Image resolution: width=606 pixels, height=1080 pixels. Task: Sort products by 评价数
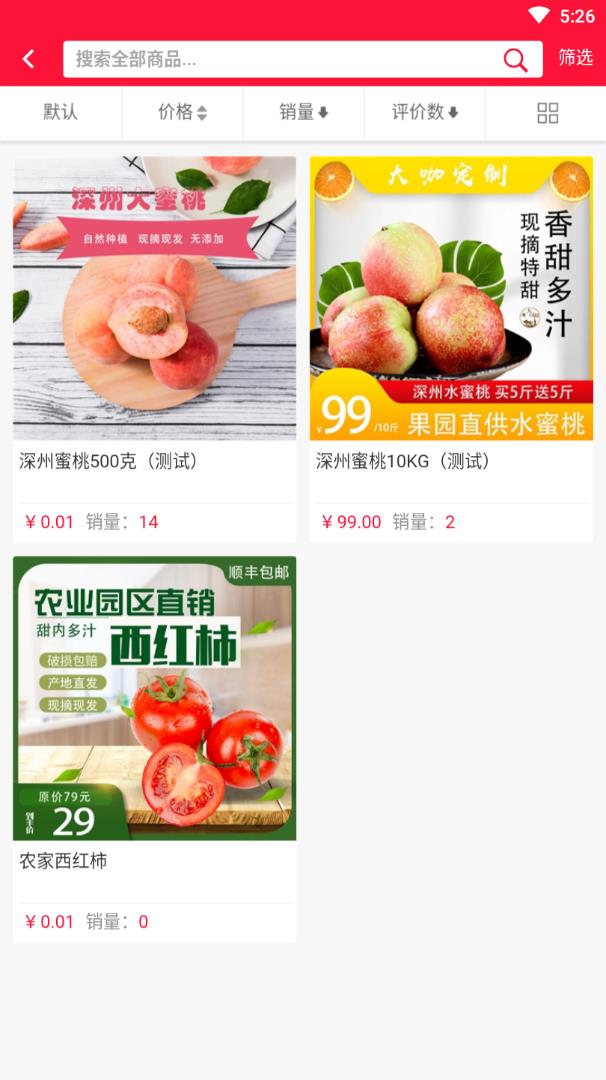click(x=424, y=113)
